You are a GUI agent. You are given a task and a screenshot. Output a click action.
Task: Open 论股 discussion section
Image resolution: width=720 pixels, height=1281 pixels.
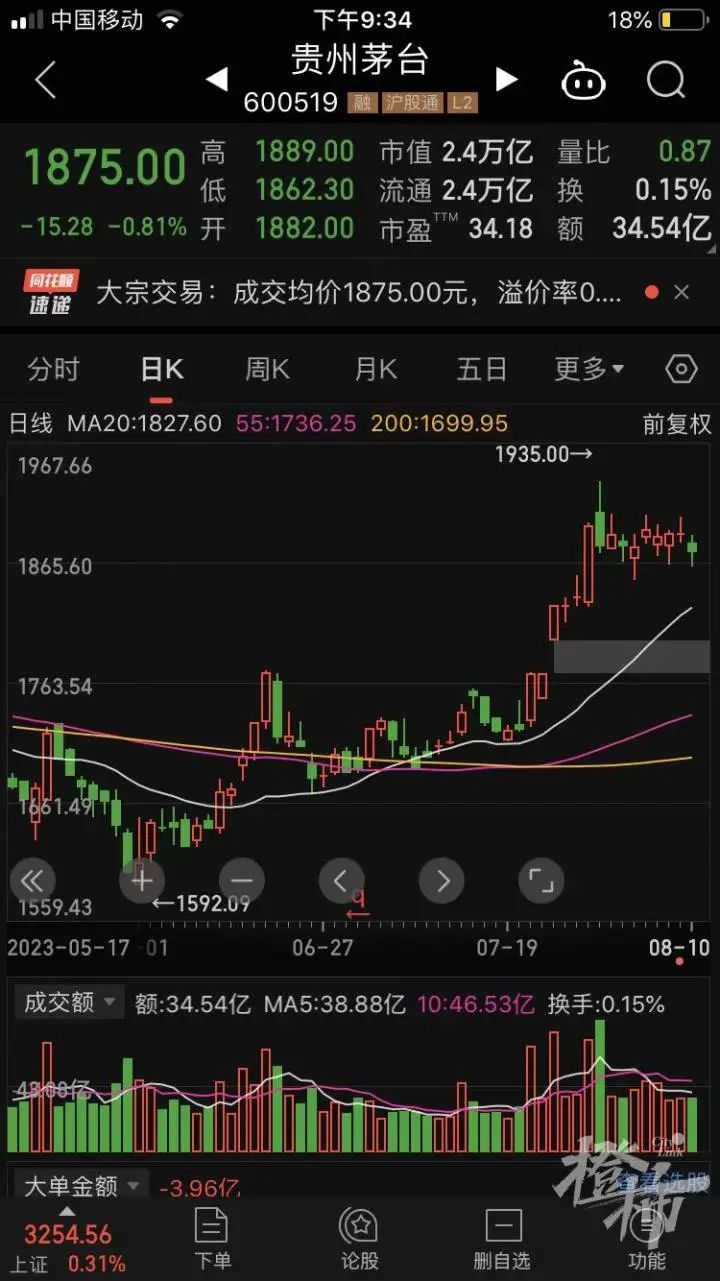358,1241
